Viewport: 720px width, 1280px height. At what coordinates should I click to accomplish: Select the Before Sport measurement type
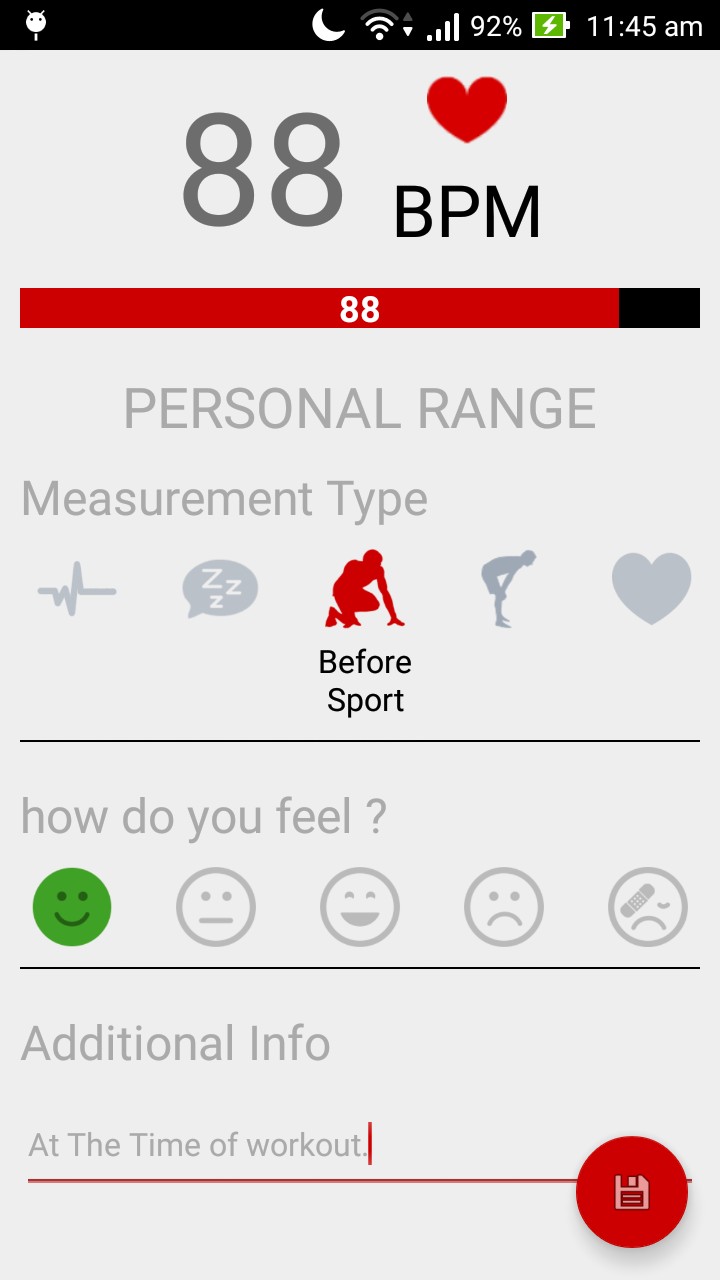[x=365, y=589]
